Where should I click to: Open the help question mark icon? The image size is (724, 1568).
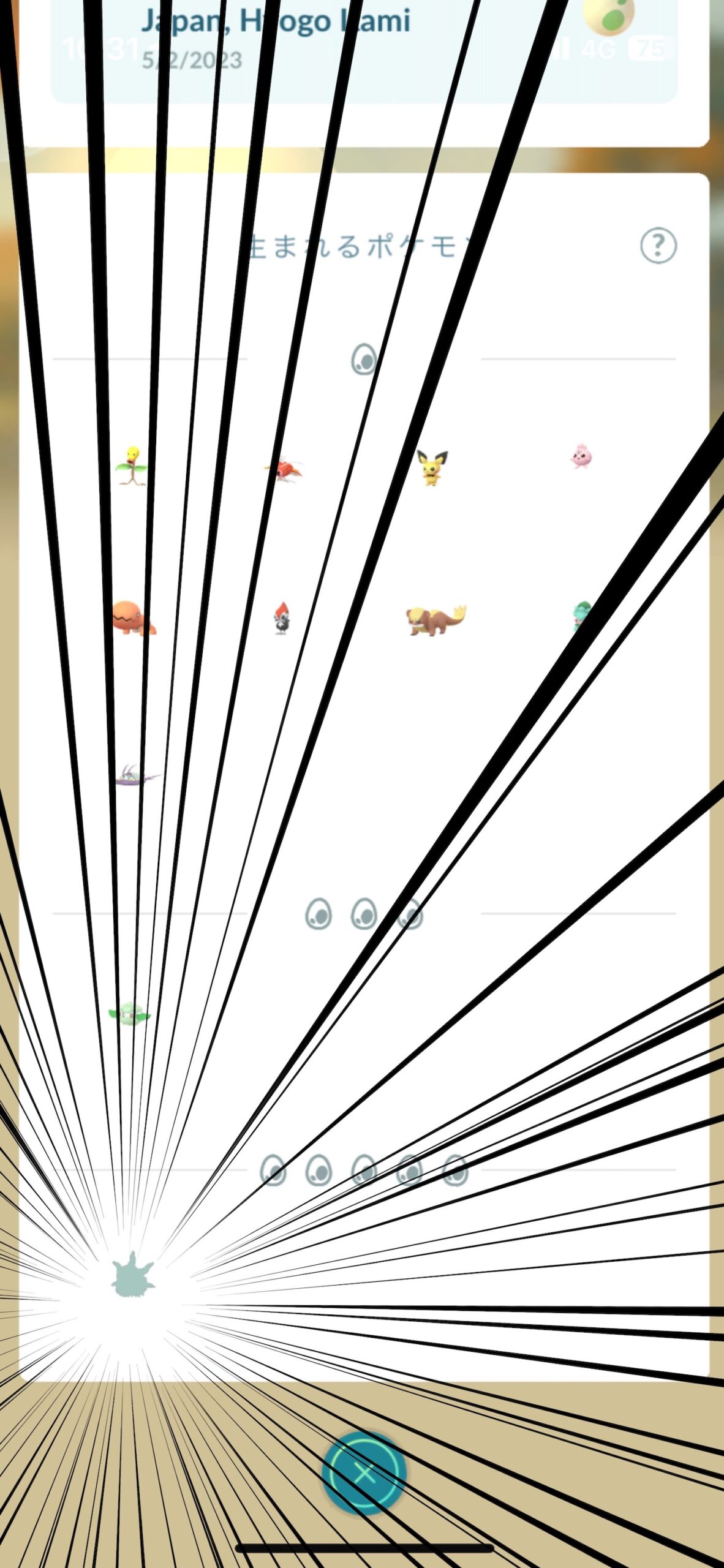(658, 246)
